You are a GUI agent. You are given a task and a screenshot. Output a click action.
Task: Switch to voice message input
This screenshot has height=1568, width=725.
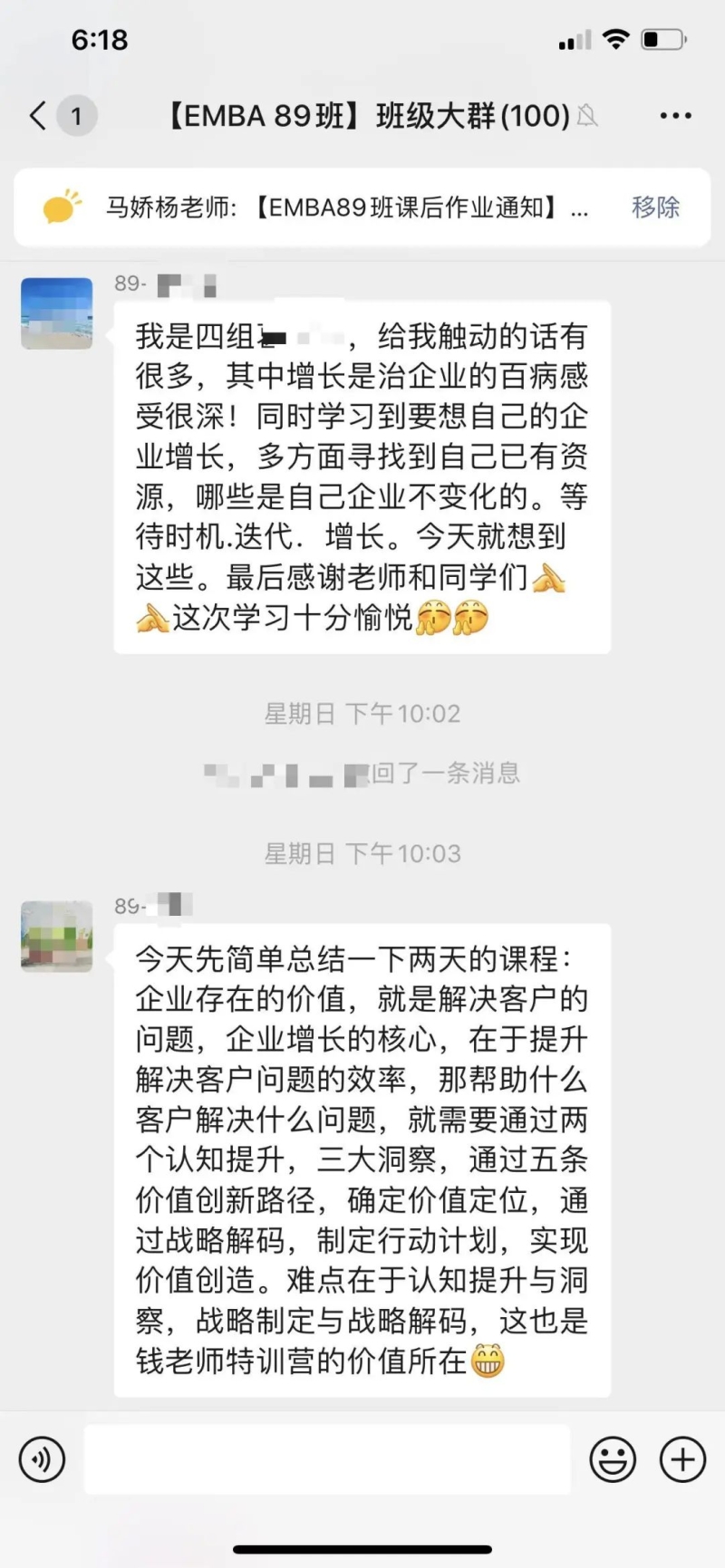pyautogui.click(x=42, y=1459)
